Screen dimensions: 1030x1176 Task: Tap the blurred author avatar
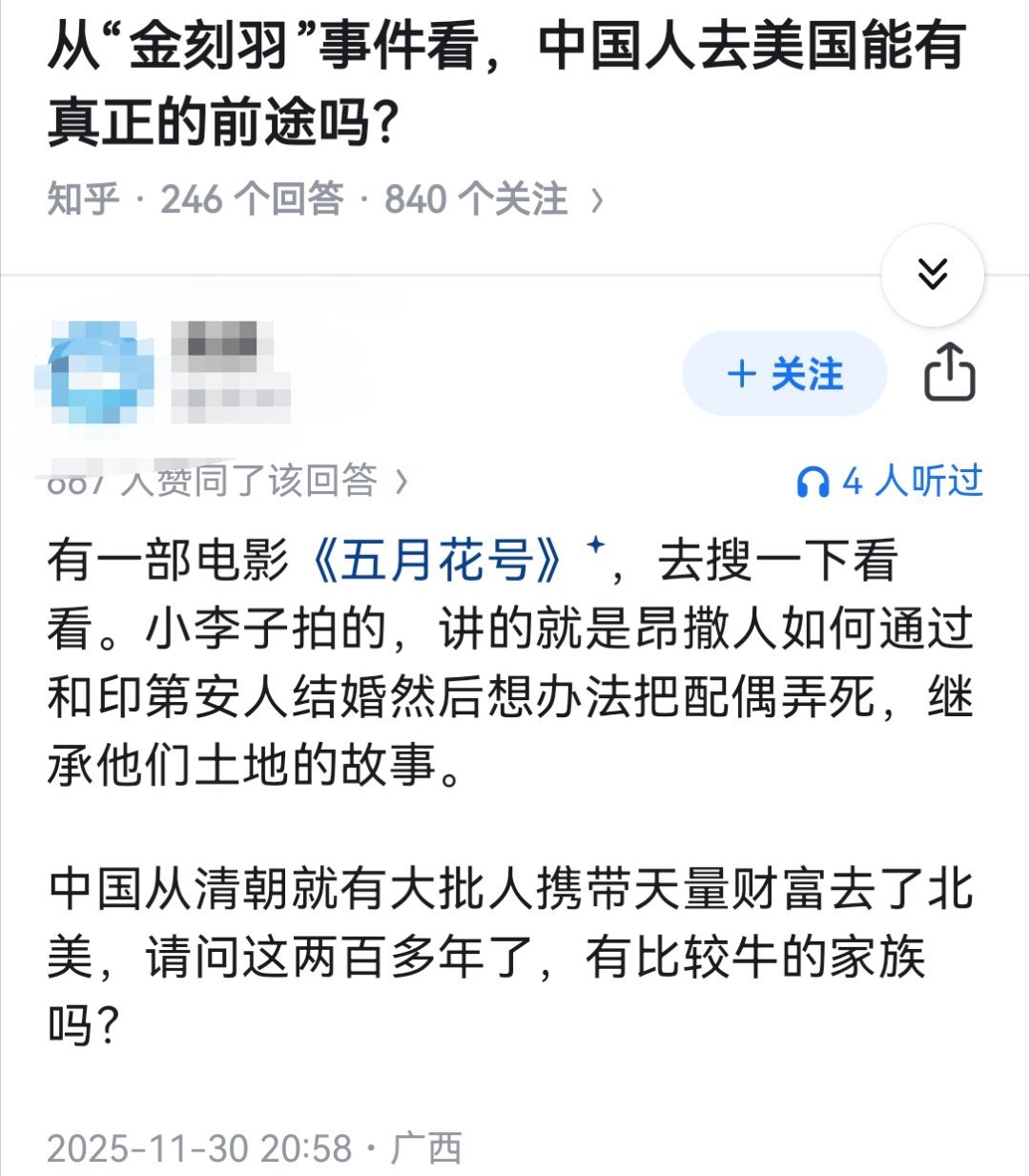(98, 372)
